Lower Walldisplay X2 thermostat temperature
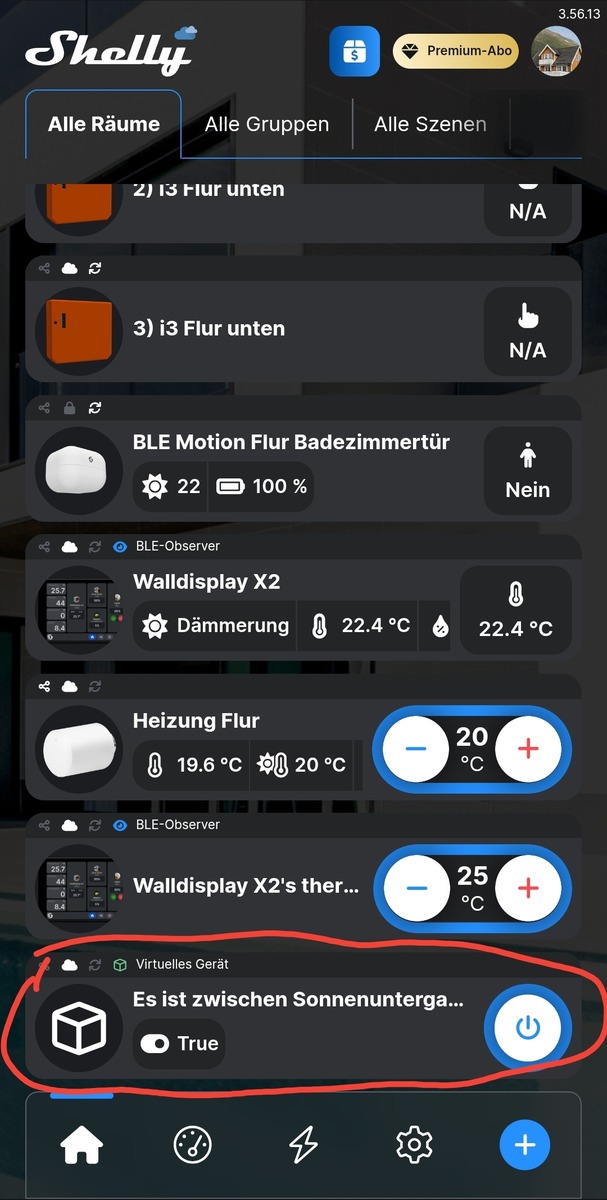 (x=416, y=887)
